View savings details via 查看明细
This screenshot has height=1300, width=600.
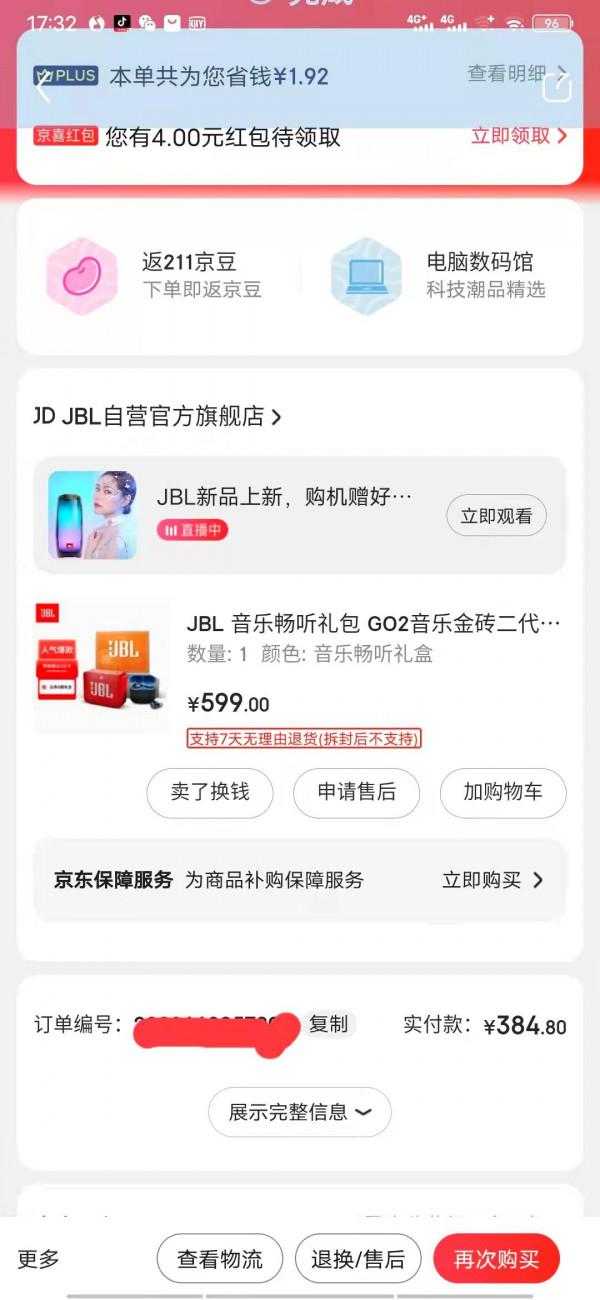(516, 73)
